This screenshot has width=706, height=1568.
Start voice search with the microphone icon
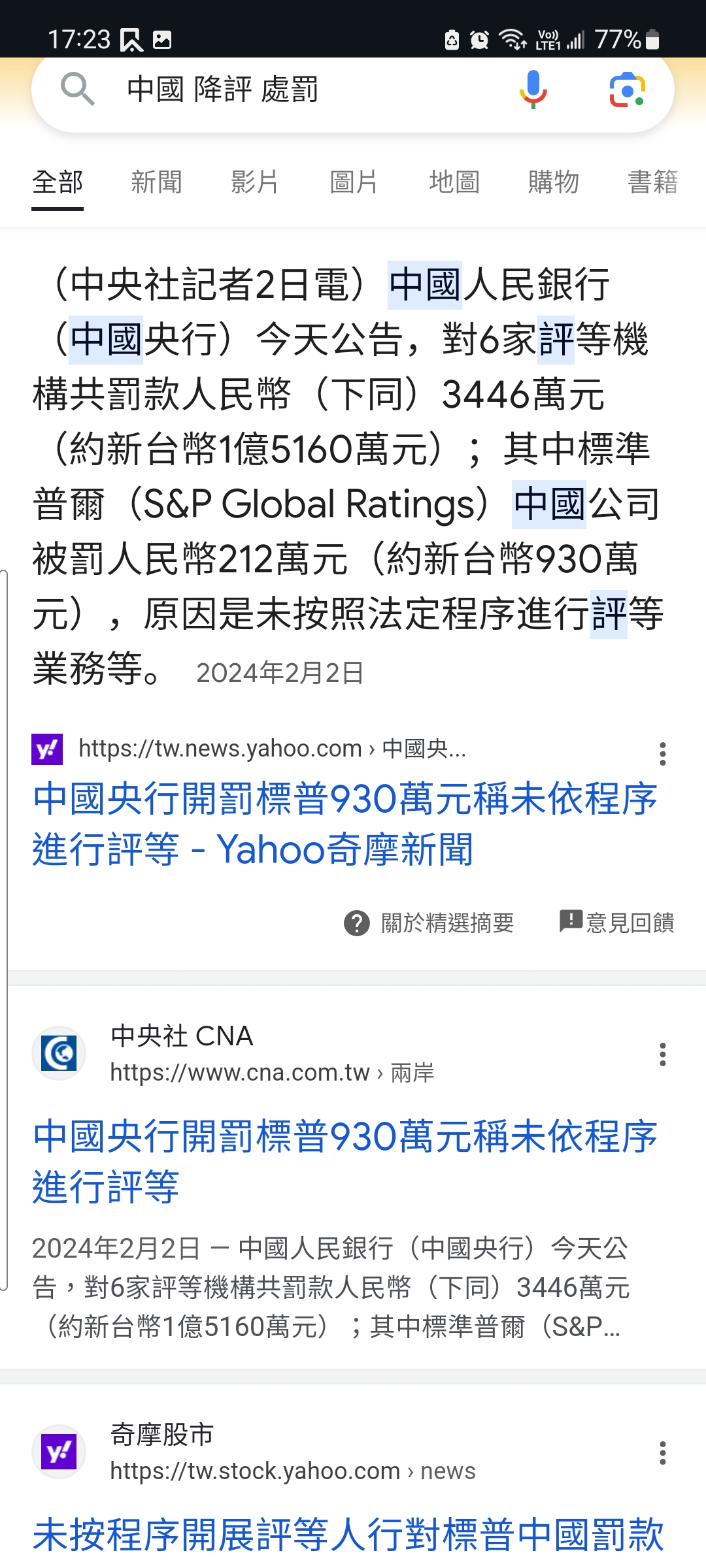tap(533, 90)
